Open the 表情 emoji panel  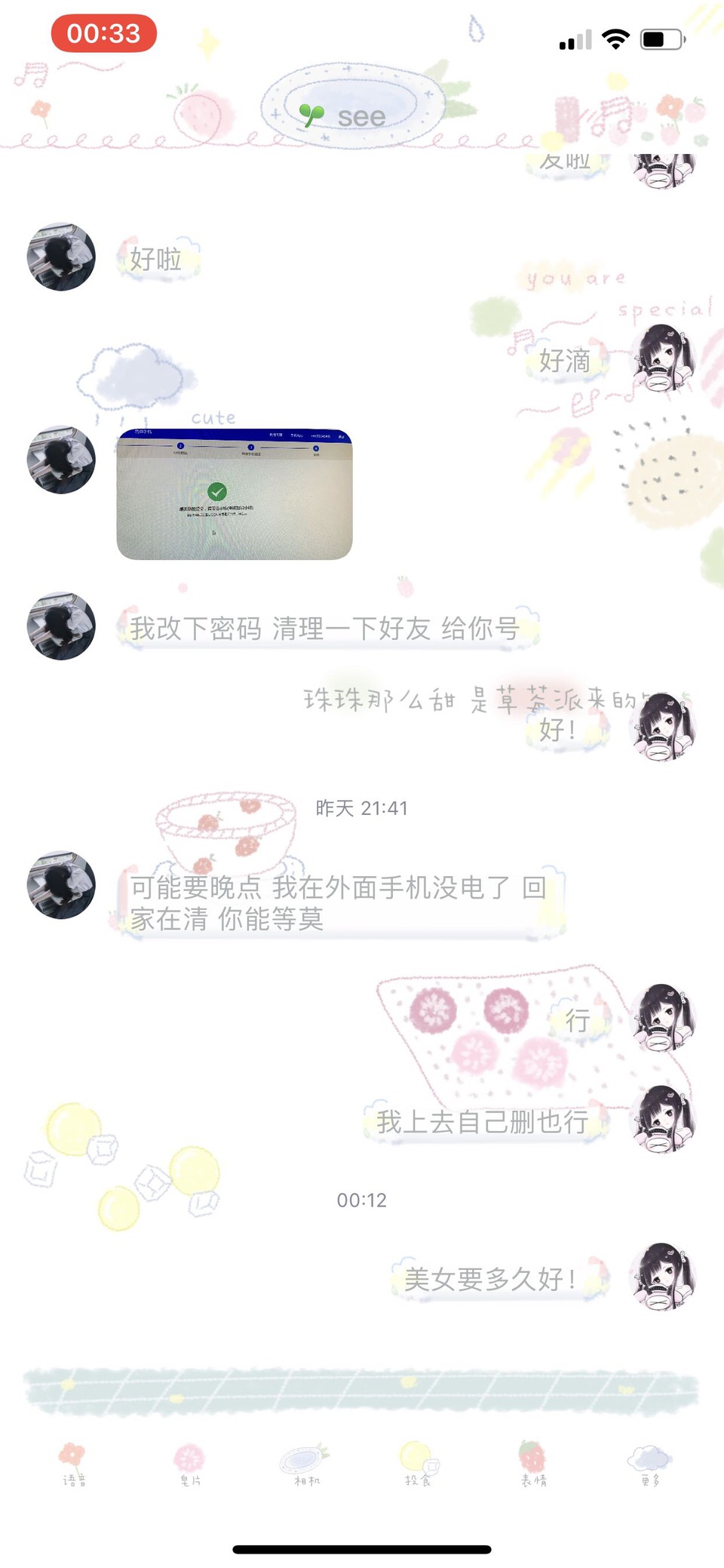pyautogui.click(x=533, y=1465)
